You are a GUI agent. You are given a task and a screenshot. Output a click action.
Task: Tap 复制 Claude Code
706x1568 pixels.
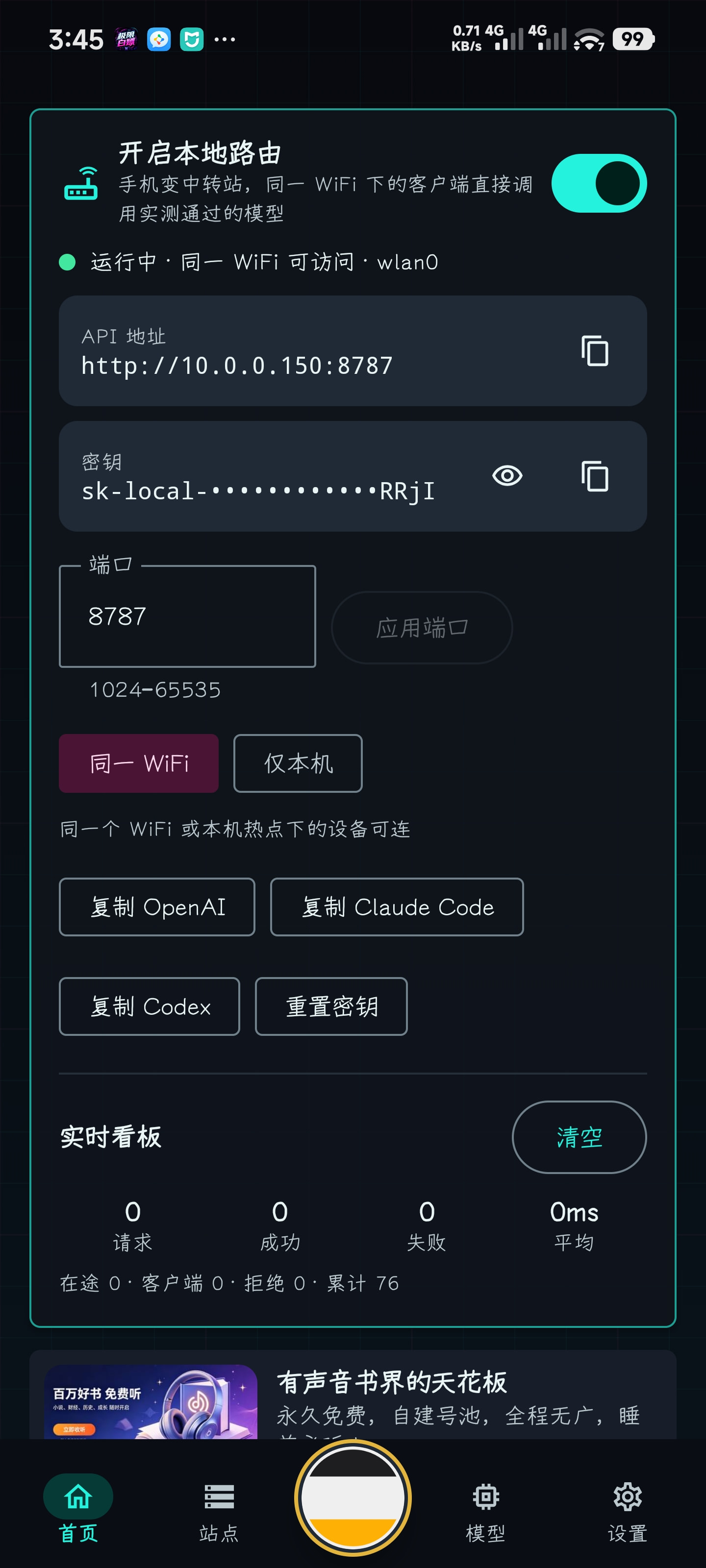pos(397,907)
